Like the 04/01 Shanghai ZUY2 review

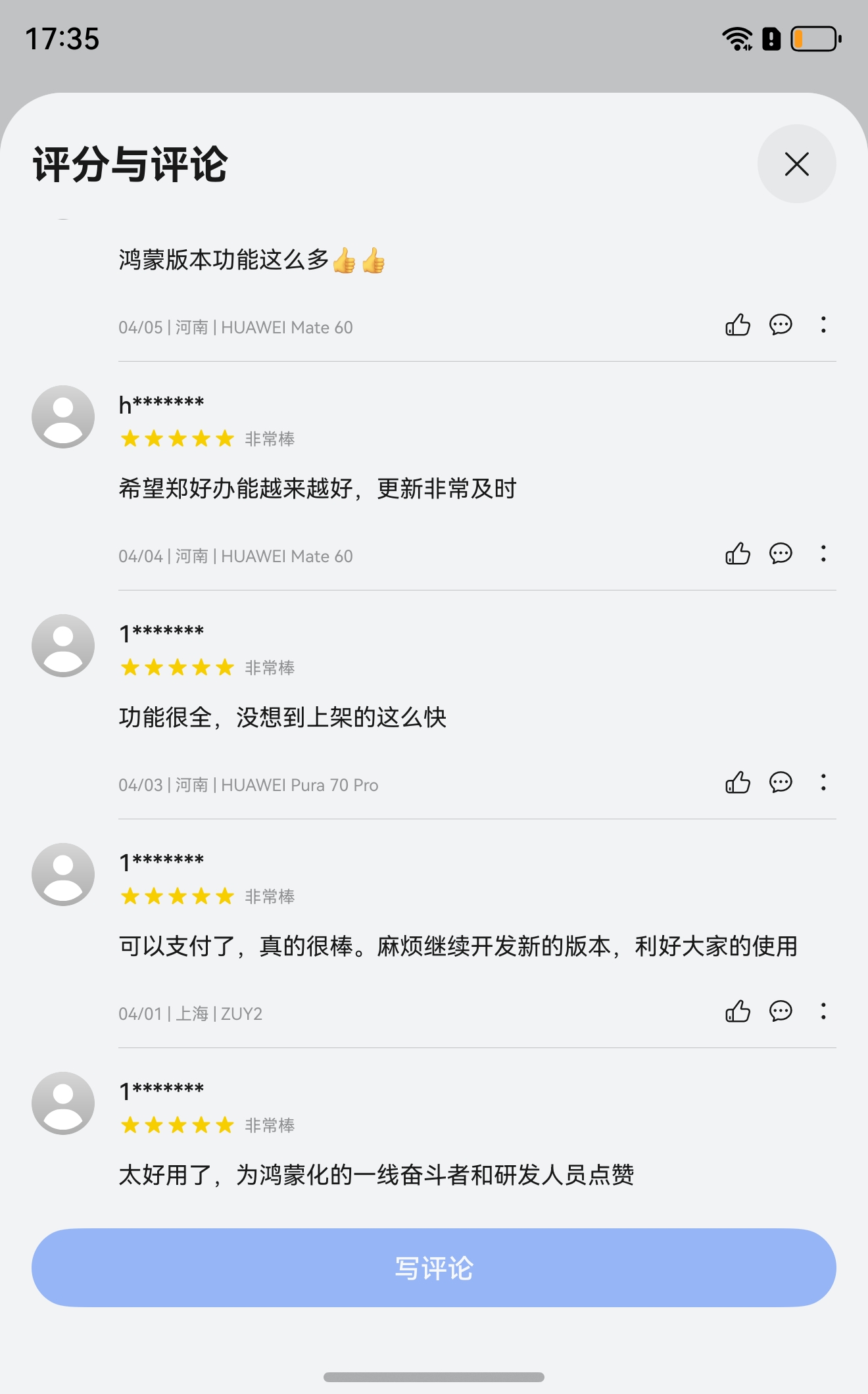(x=738, y=1013)
